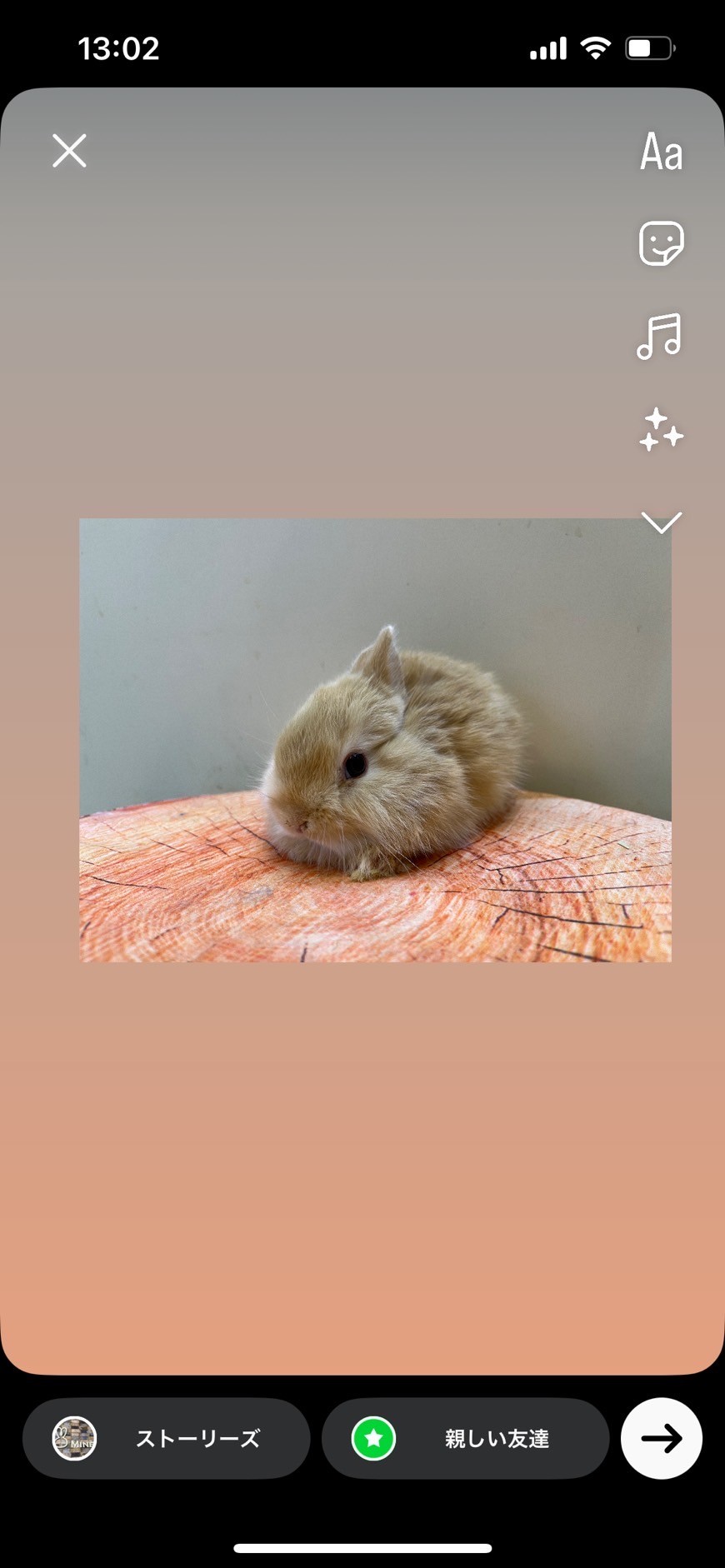Image resolution: width=725 pixels, height=1568 pixels.
Task: Close the story editor
Action: pos(69,151)
